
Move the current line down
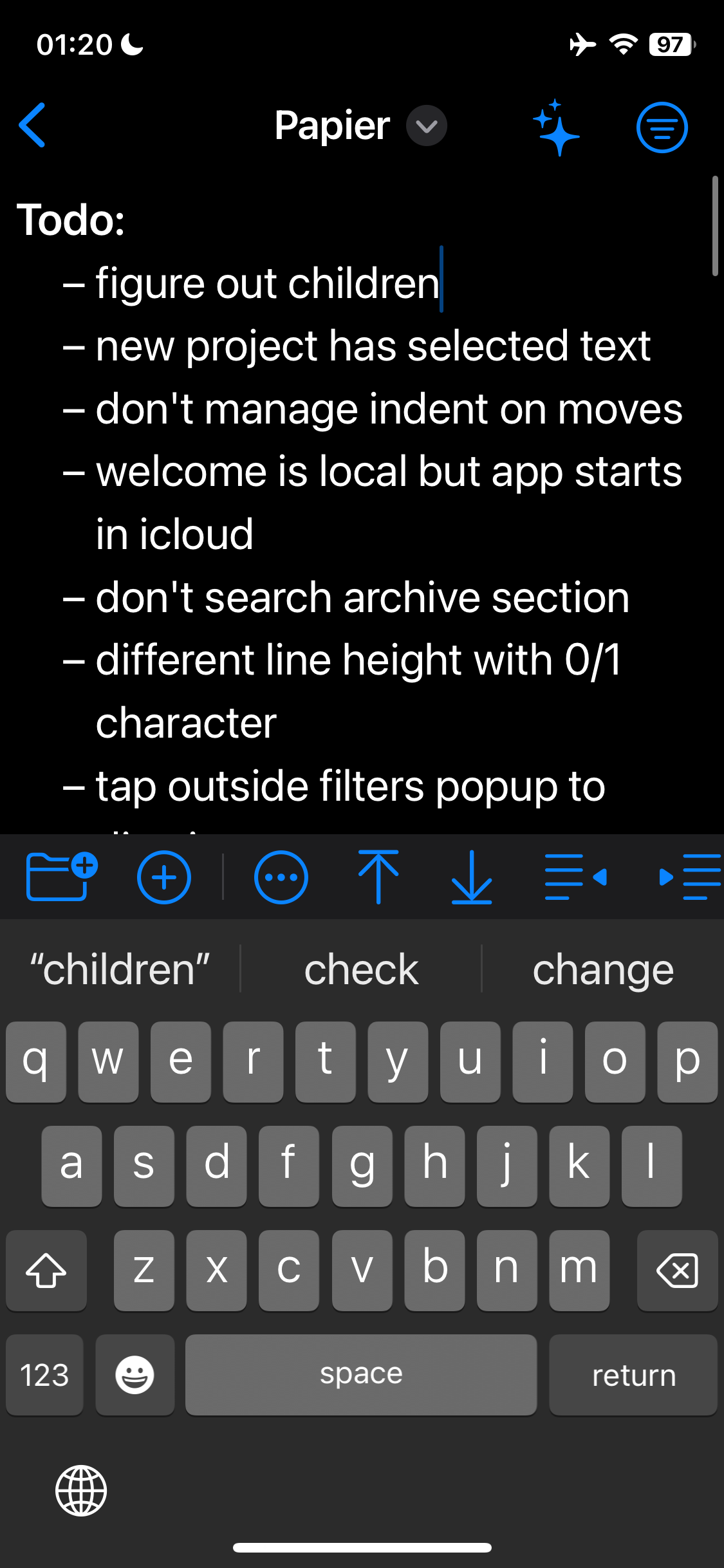pyautogui.click(x=472, y=877)
